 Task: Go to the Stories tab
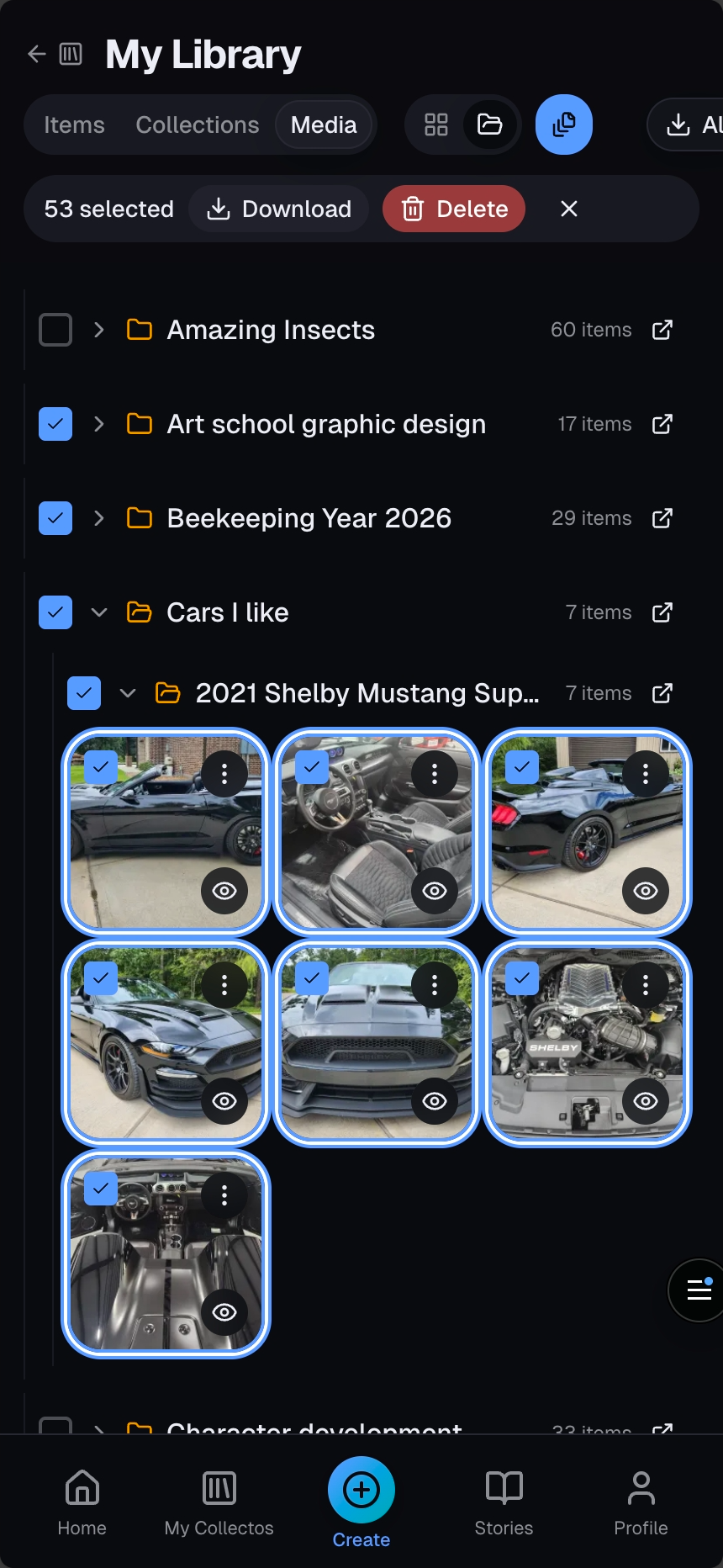tap(504, 1502)
